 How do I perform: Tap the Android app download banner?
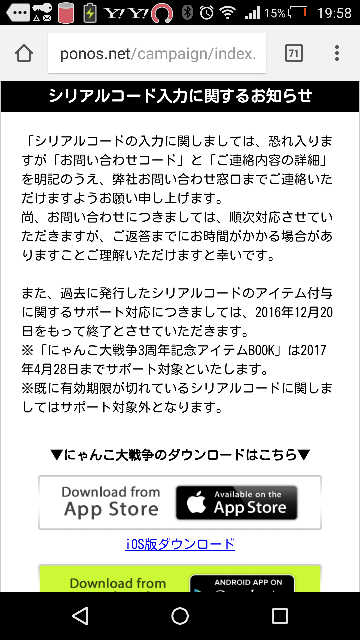180,578
